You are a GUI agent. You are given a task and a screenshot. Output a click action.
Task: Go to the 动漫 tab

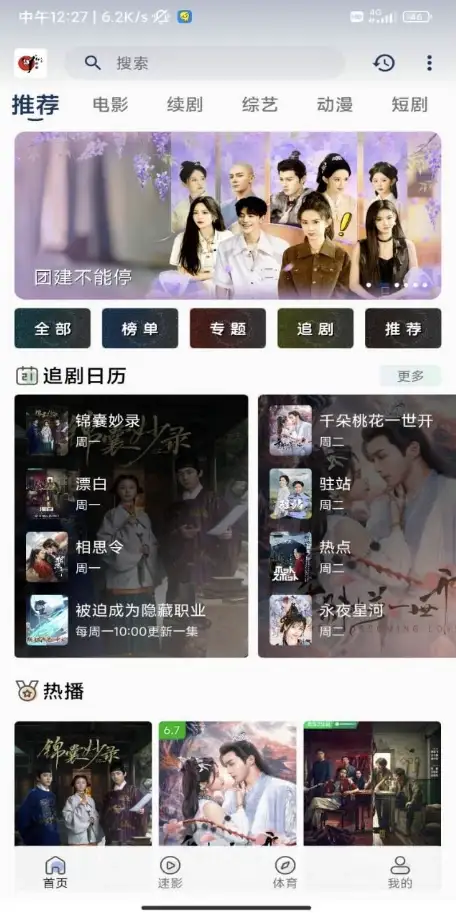[x=335, y=105]
